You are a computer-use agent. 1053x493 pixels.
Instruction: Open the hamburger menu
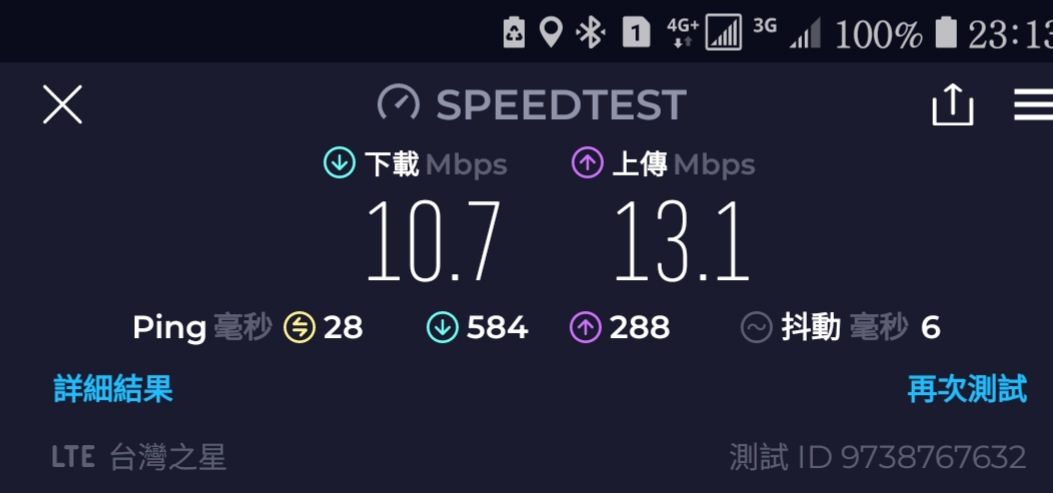click(x=1033, y=105)
